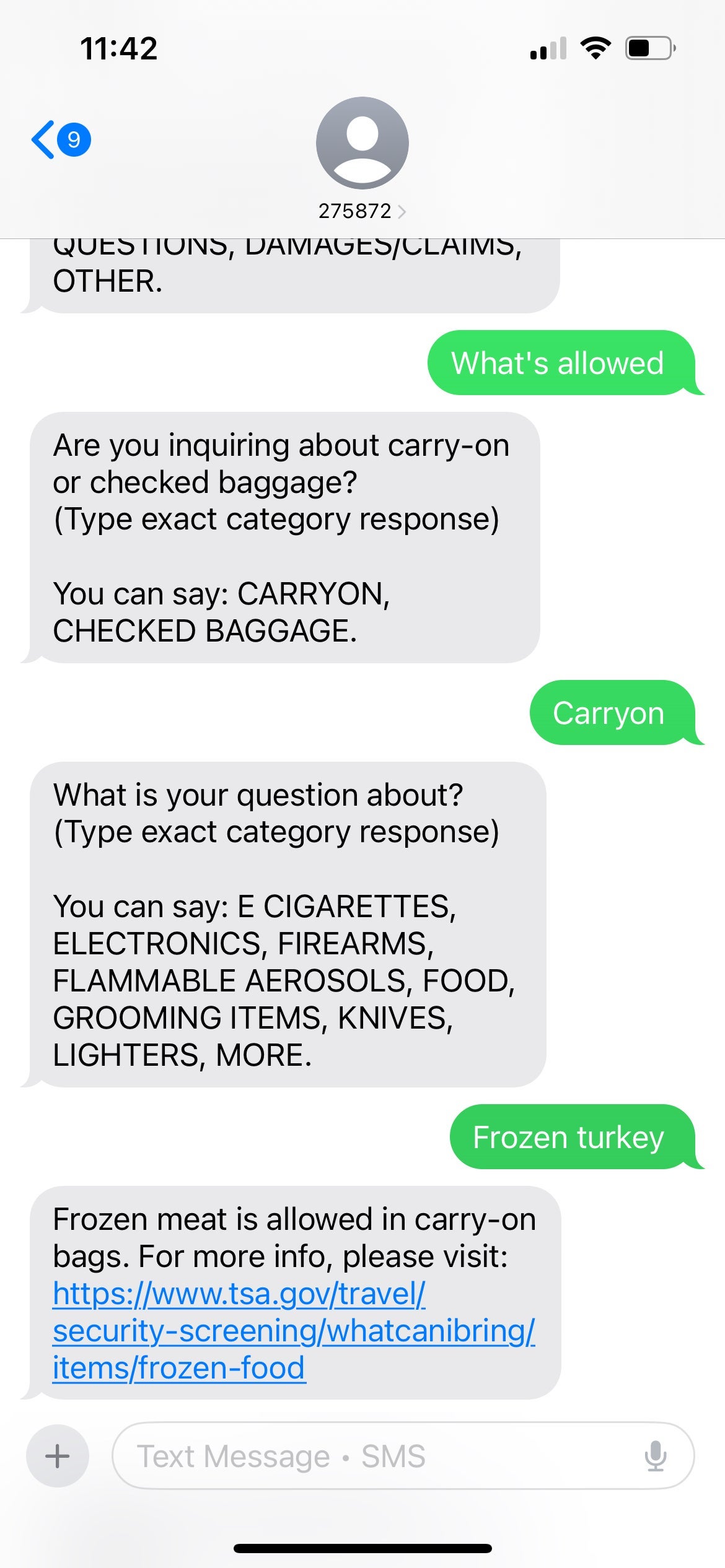
Task: Tap the contact avatar at the top
Action: pos(362,142)
